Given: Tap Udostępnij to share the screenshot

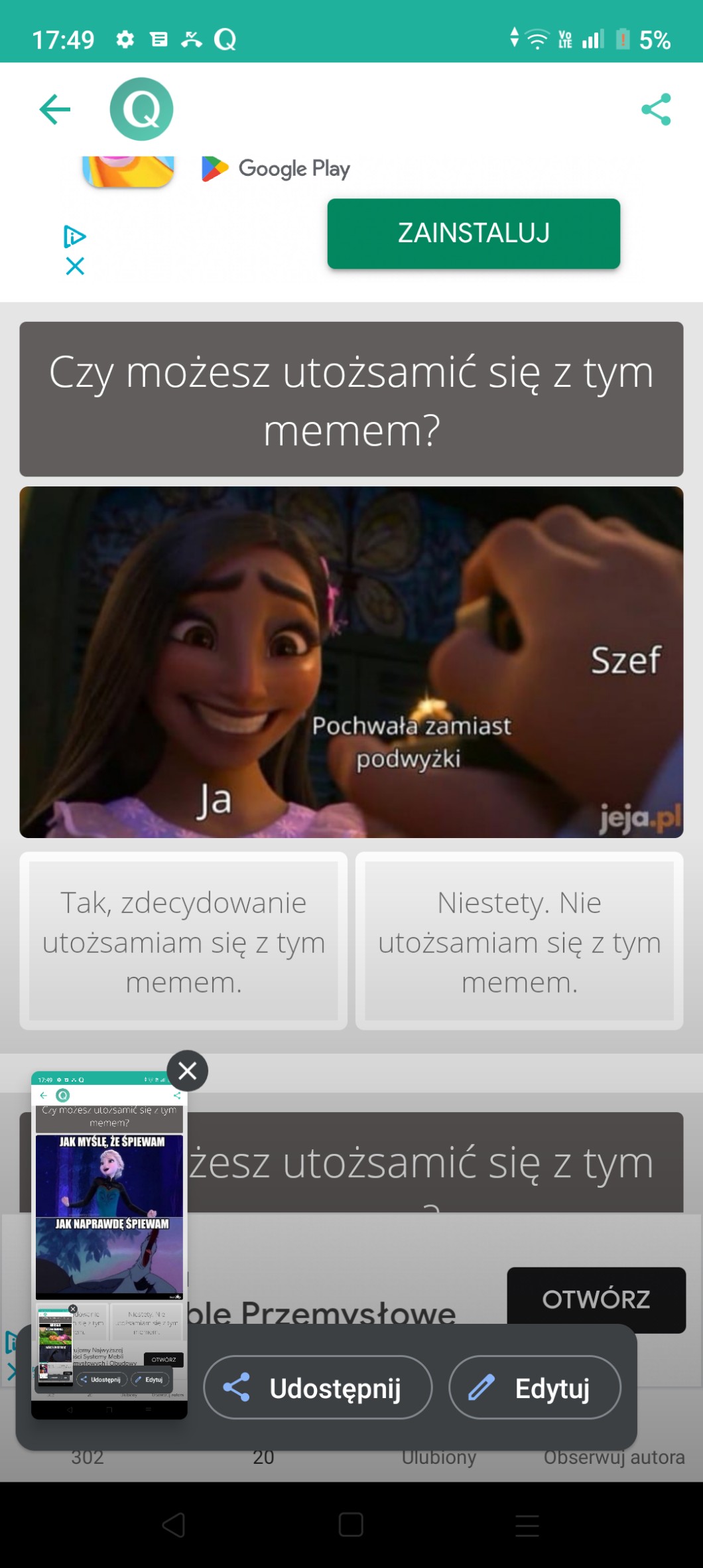Looking at the screenshot, I should (318, 1388).
